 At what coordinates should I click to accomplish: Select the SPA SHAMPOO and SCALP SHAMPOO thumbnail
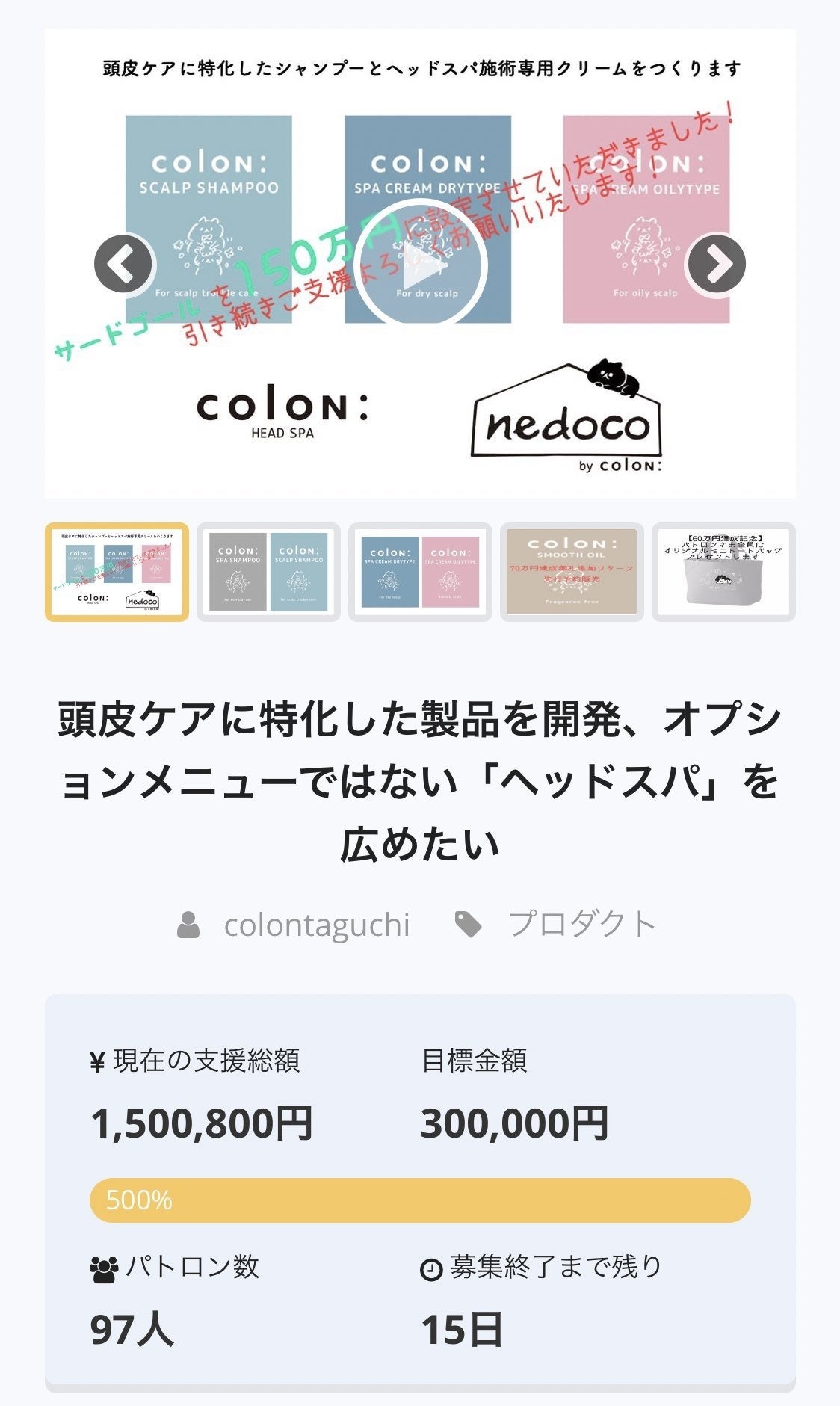tap(268, 572)
